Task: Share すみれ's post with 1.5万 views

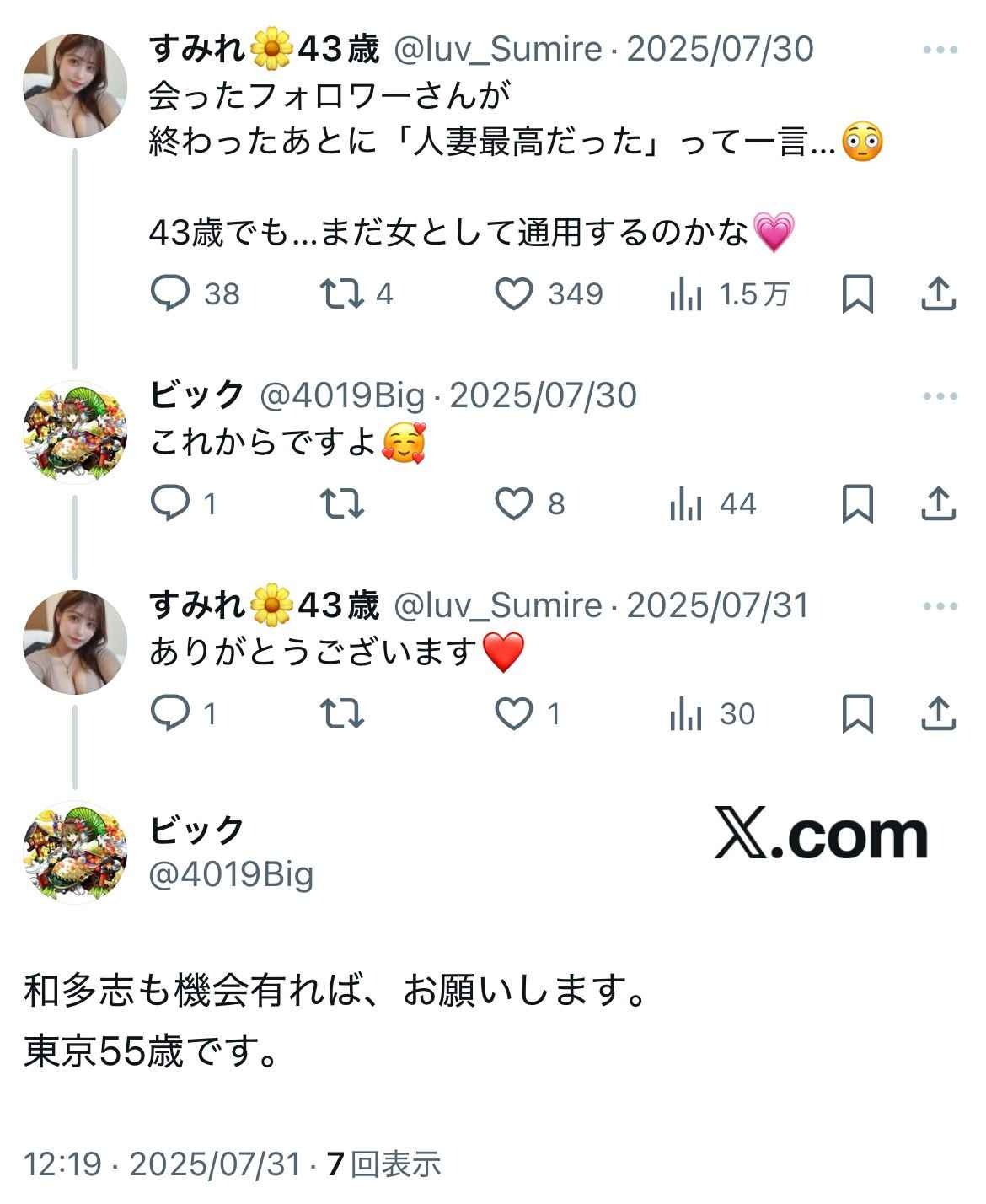Action: coord(937,294)
